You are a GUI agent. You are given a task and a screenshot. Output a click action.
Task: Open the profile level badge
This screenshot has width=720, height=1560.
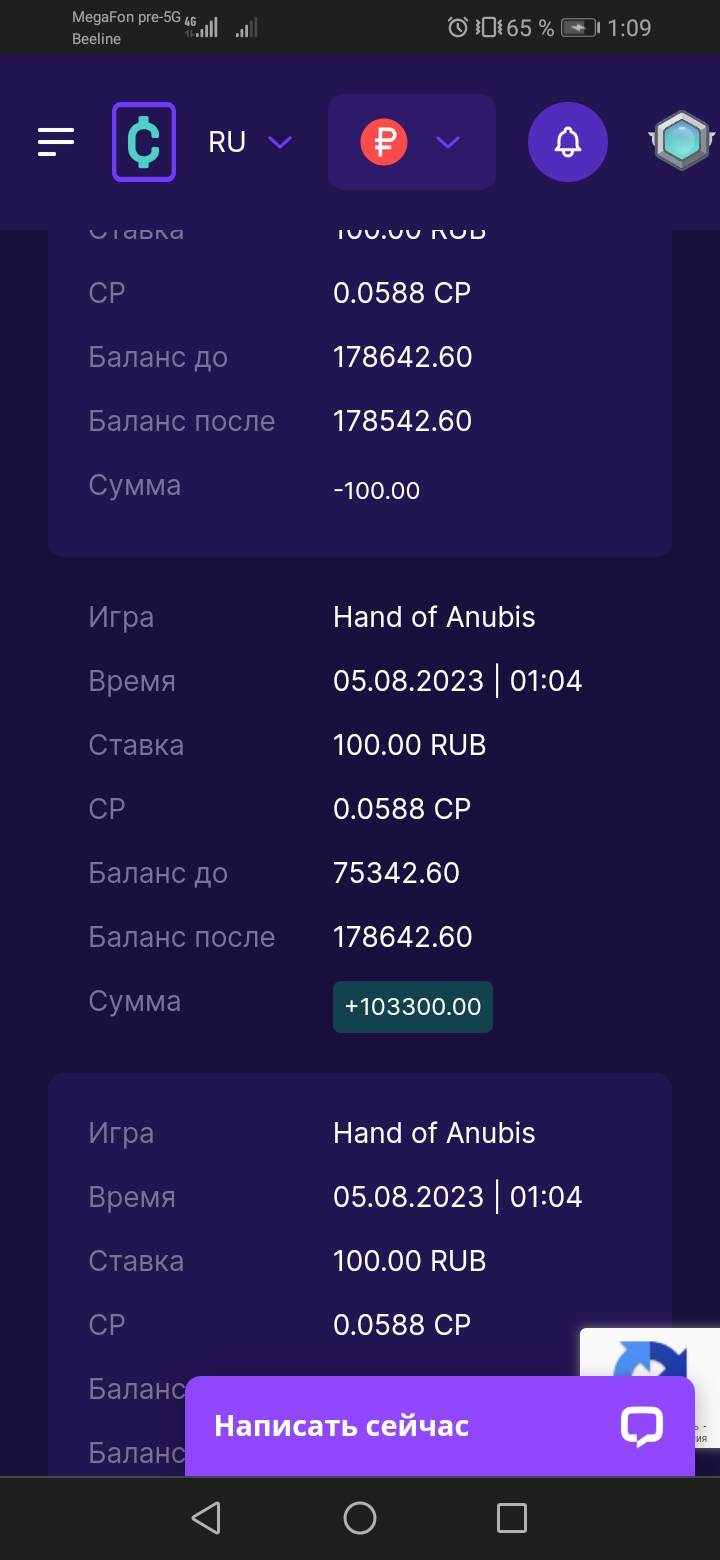(x=682, y=142)
